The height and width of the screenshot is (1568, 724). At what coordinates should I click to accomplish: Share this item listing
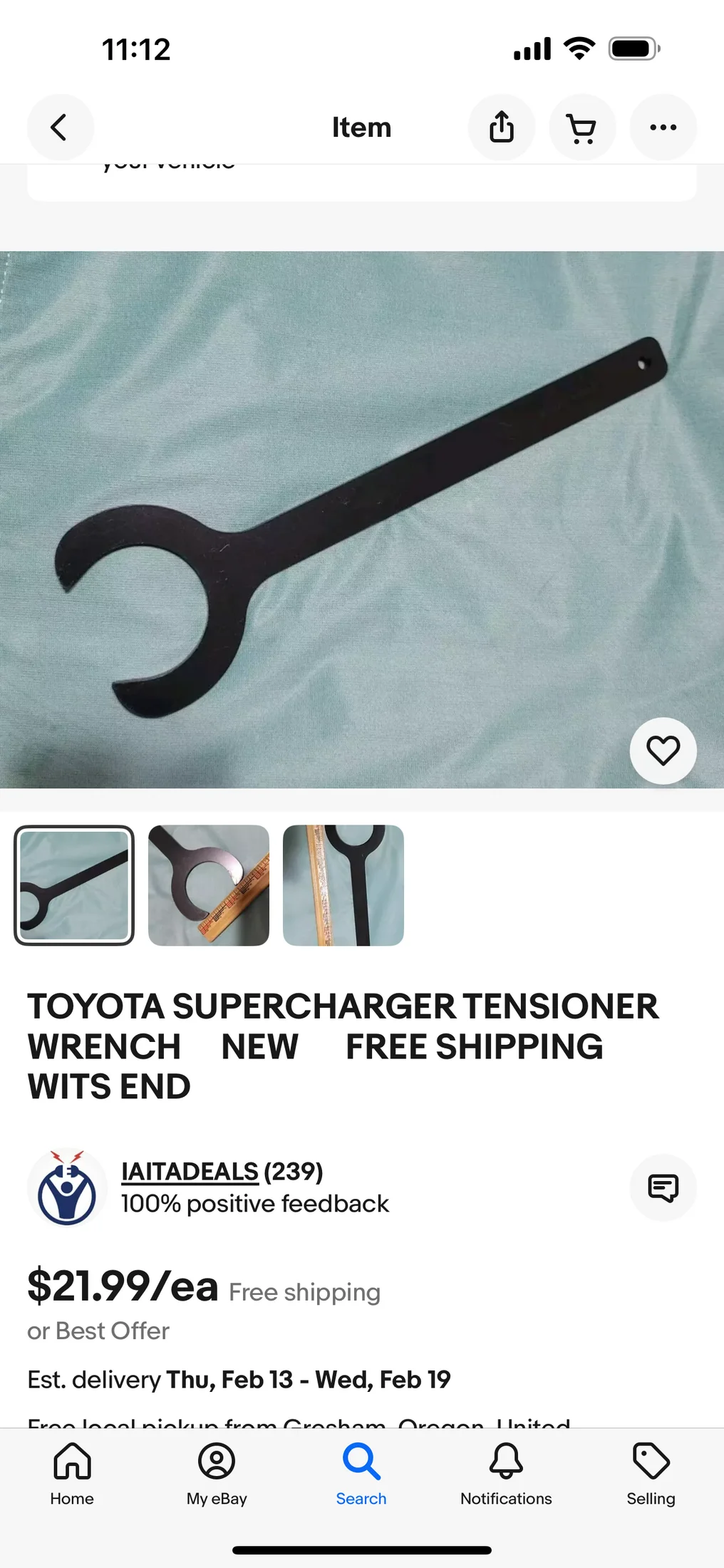[x=502, y=128]
